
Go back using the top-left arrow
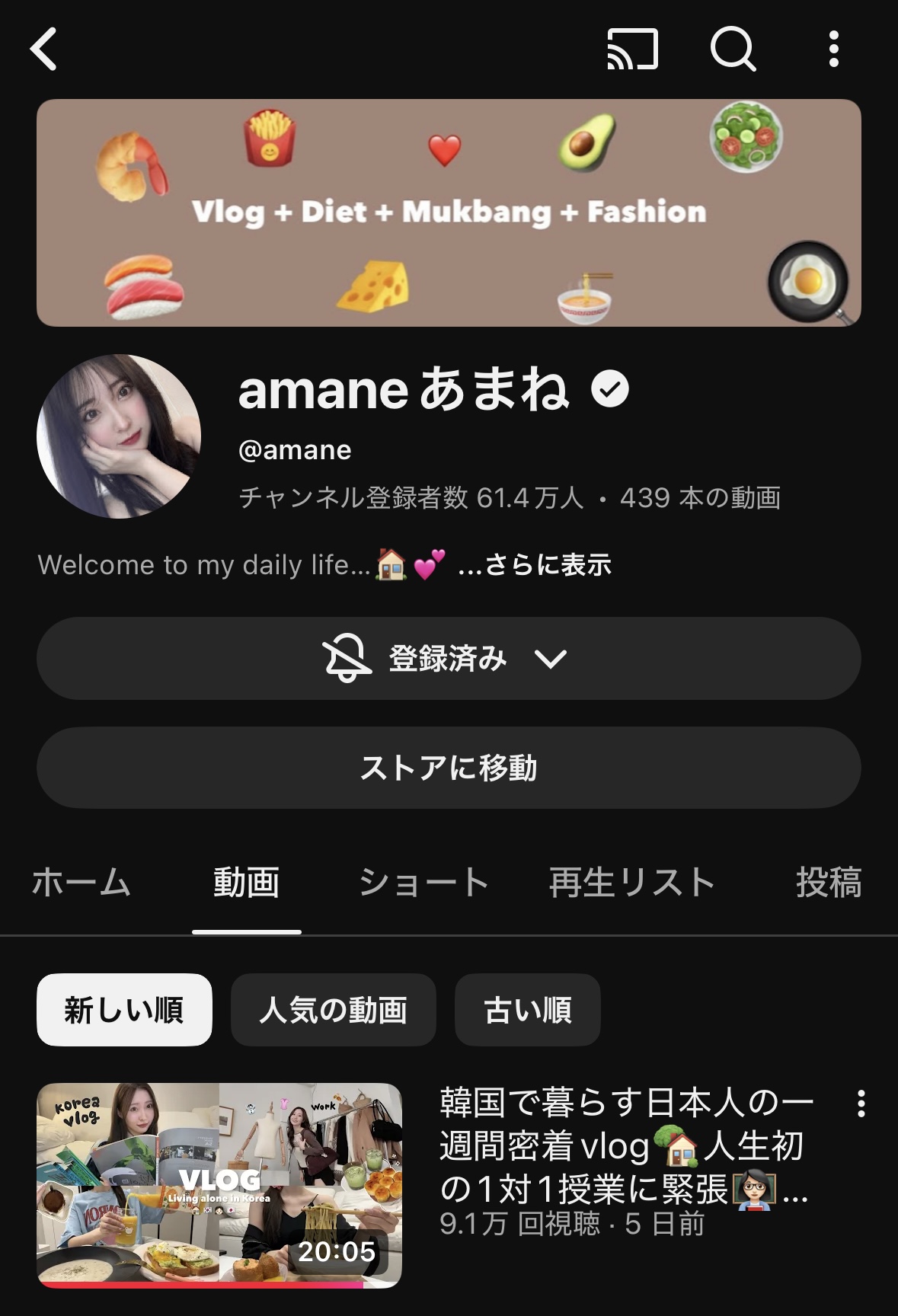tap(44, 50)
